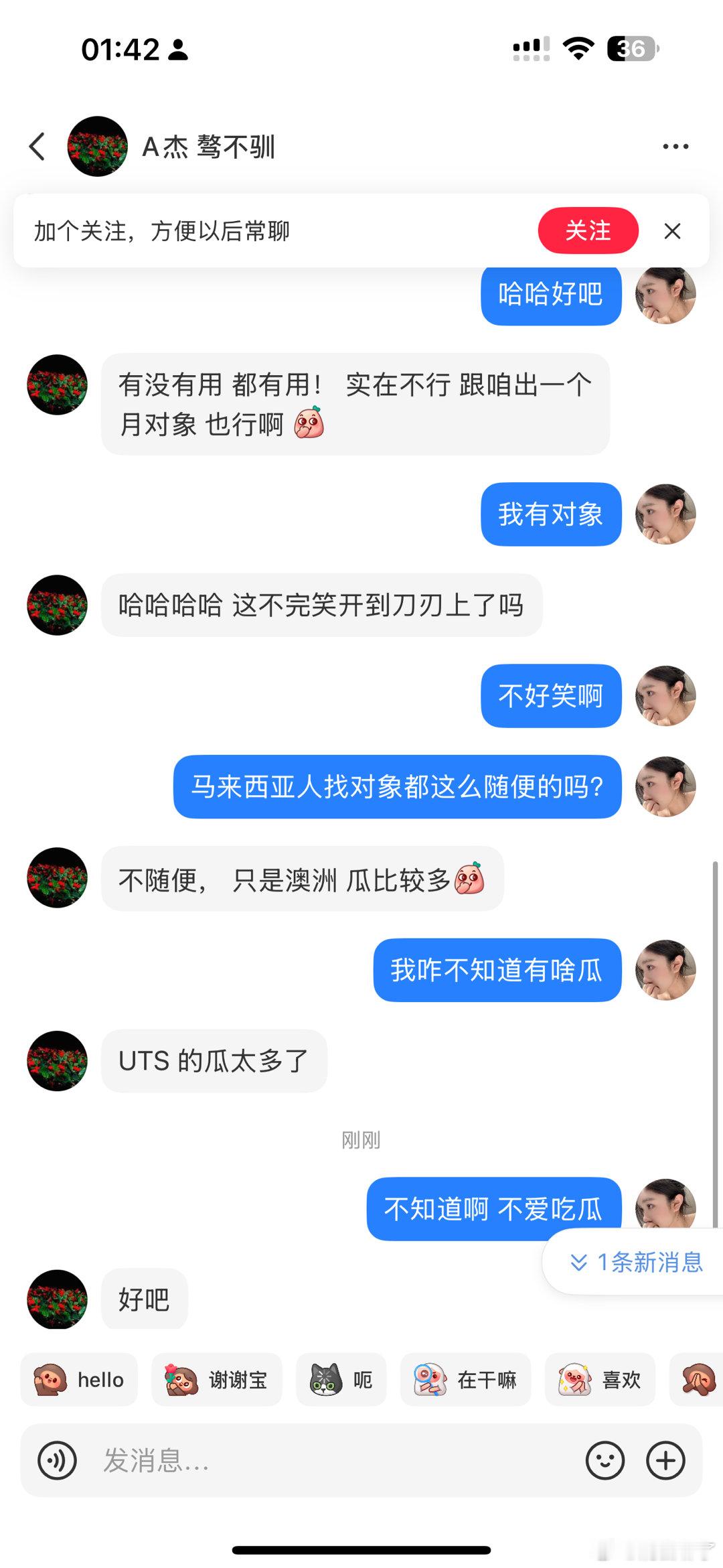Send the 'hello' quick sticker

click(78, 1381)
